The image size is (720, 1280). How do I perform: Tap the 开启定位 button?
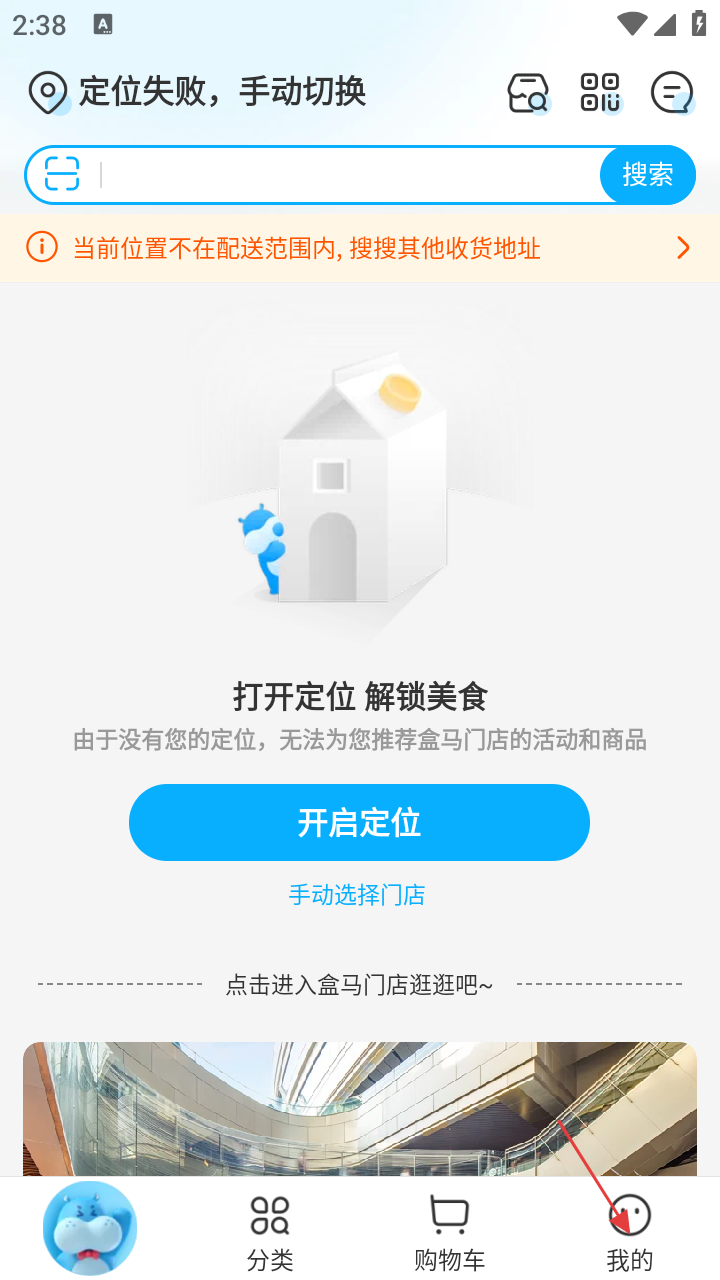pyautogui.click(x=359, y=822)
